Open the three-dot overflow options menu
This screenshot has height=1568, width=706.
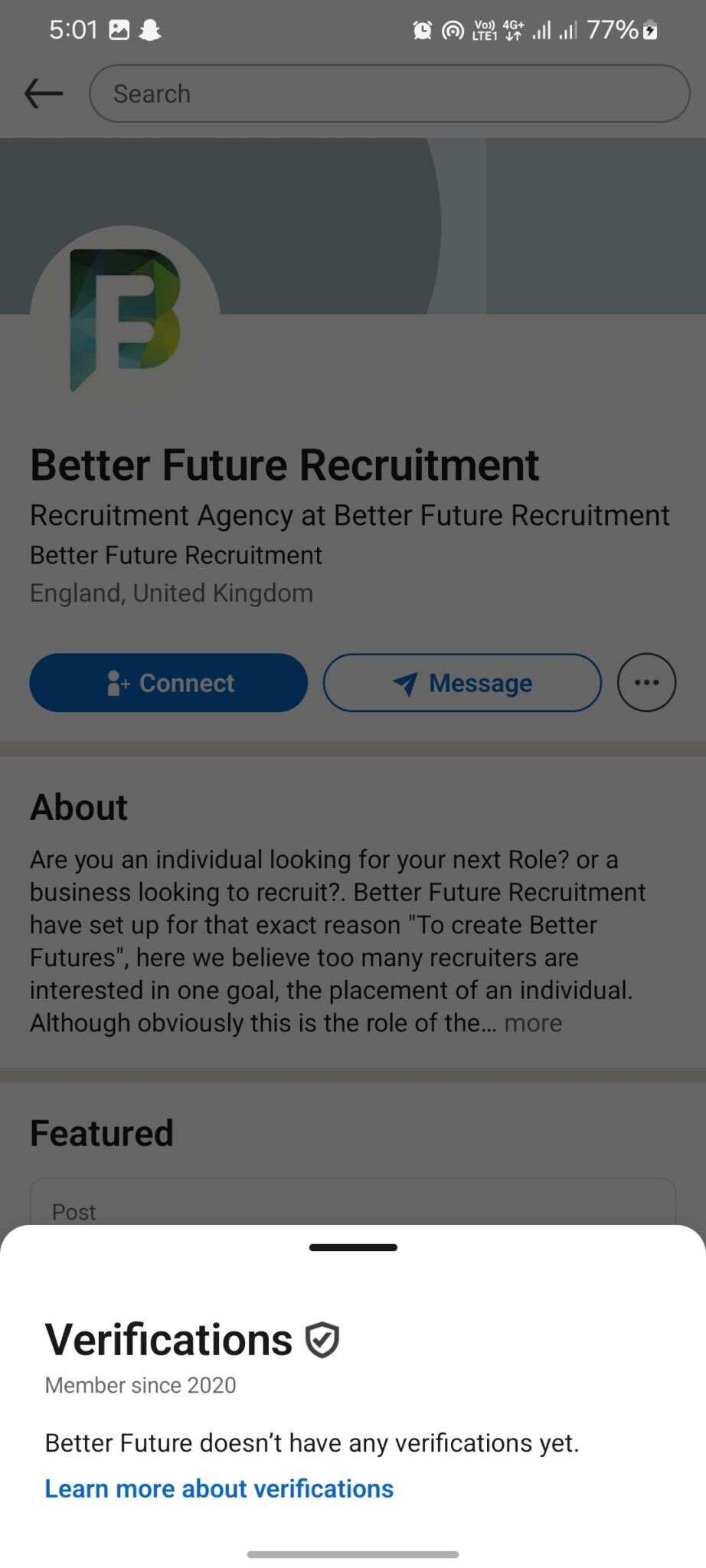point(646,682)
